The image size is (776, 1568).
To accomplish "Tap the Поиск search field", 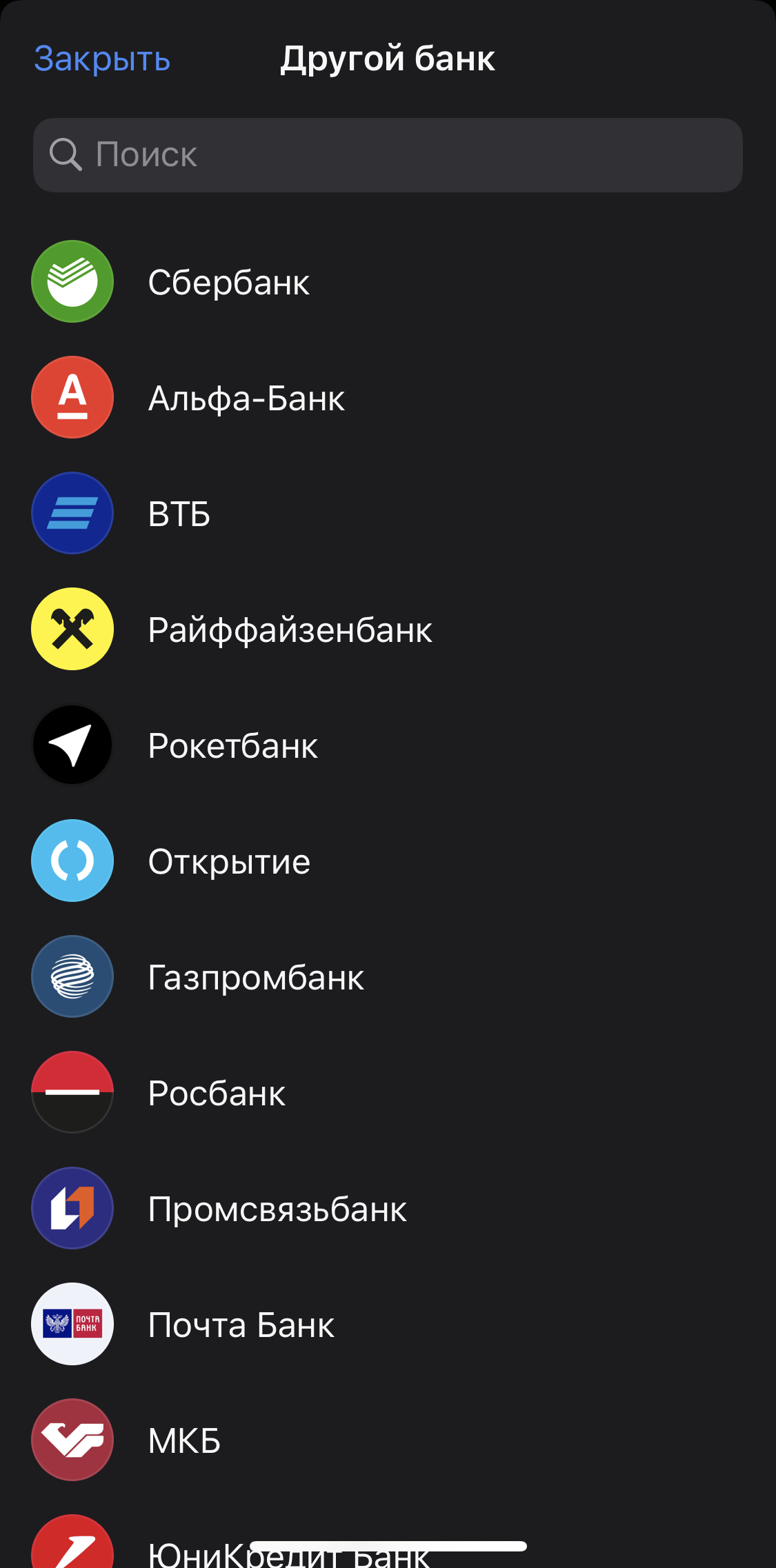I will pyautogui.click(x=388, y=154).
